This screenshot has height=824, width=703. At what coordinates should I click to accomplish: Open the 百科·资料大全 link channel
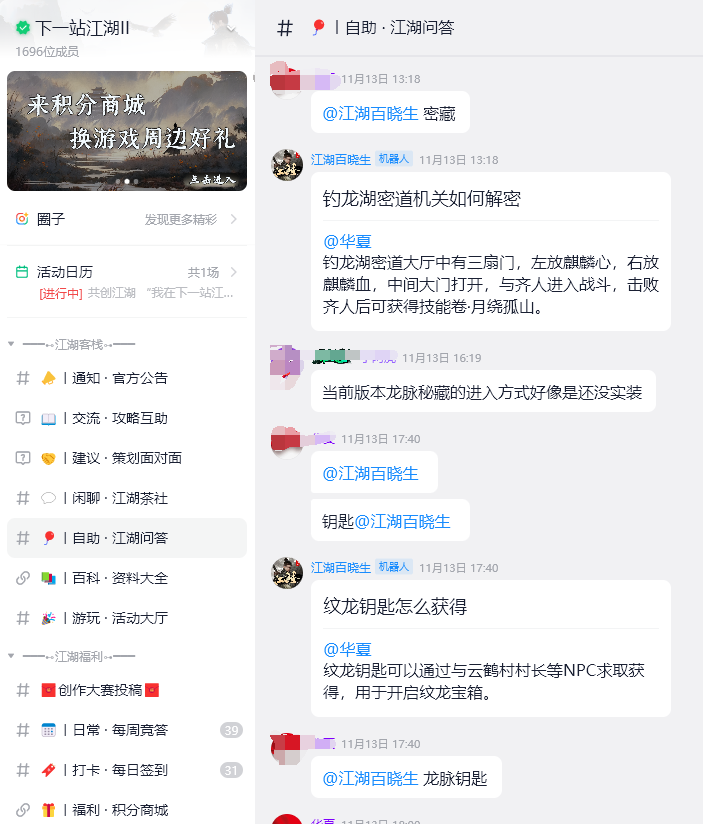click(x=120, y=578)
